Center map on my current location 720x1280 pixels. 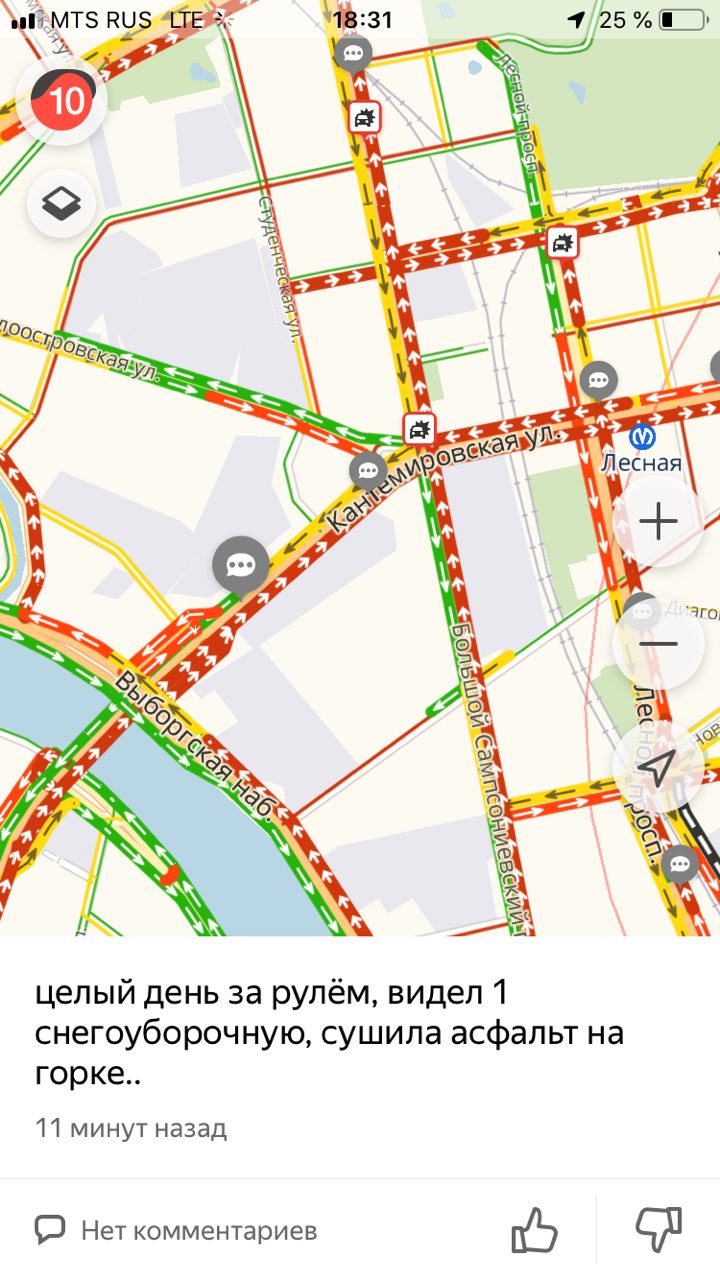[658, 767]
